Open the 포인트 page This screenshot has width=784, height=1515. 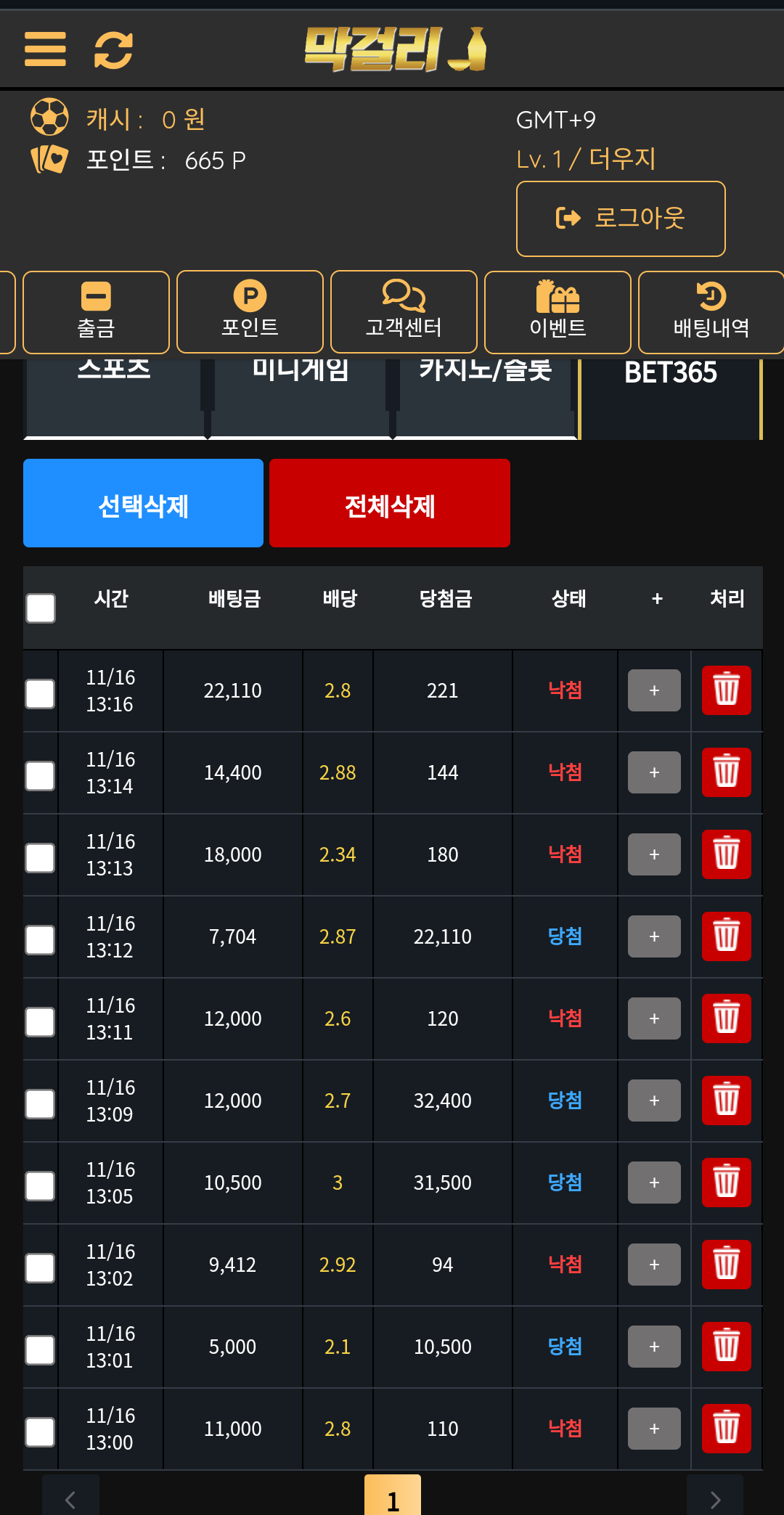(x=250, y=312)
